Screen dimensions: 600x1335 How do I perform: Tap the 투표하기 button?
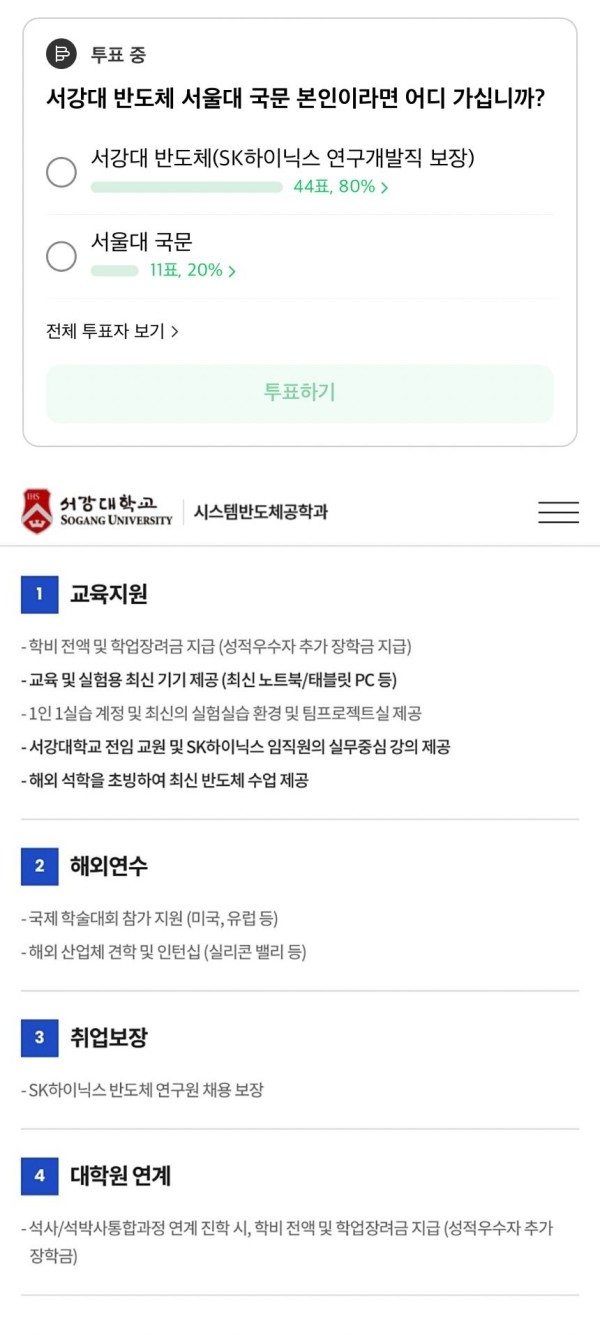pyautogui.click(x=299, y=393)
